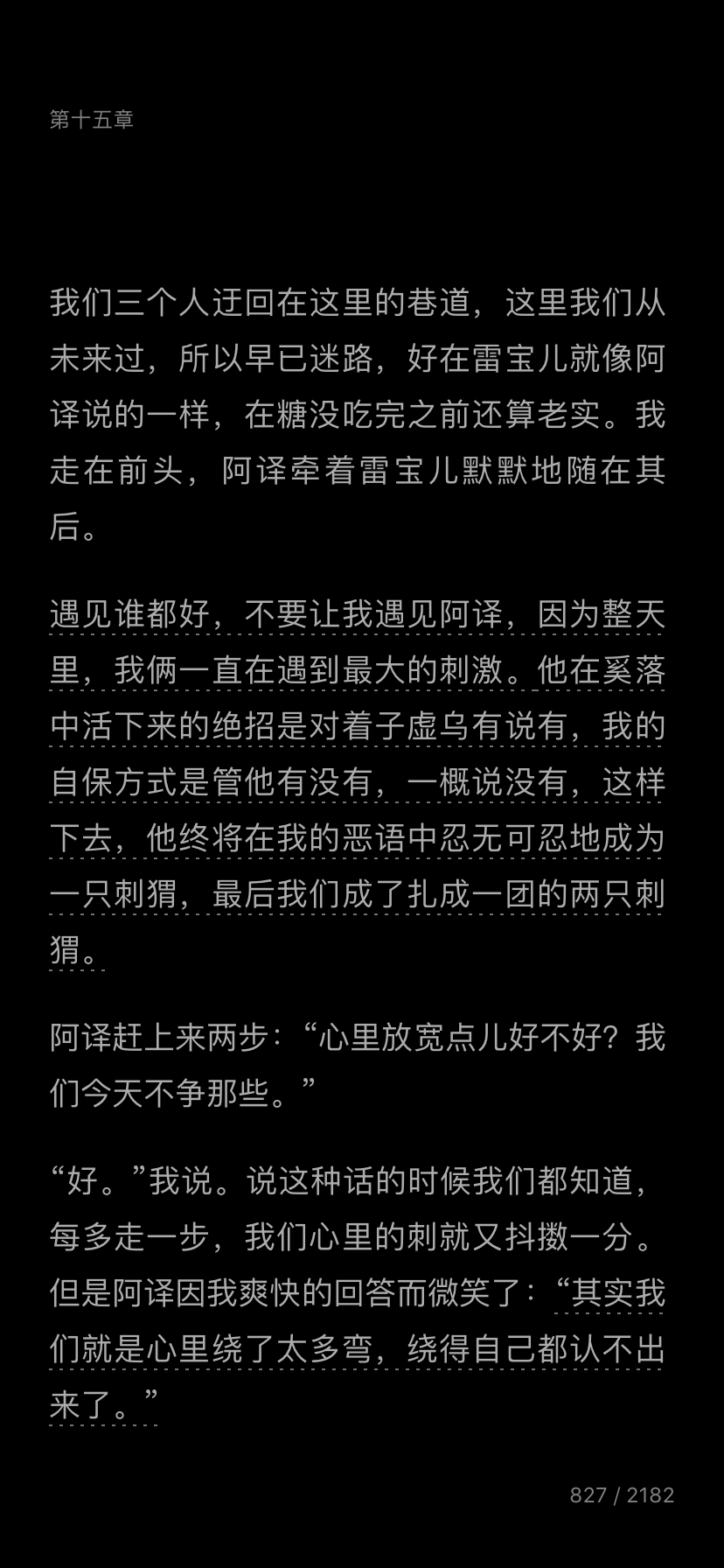724x1568 pixels.
Task: Open the underlined quote 其实我们就是心里绕了太多弯
Action: pyautogui.click(x=358, y=1348)
